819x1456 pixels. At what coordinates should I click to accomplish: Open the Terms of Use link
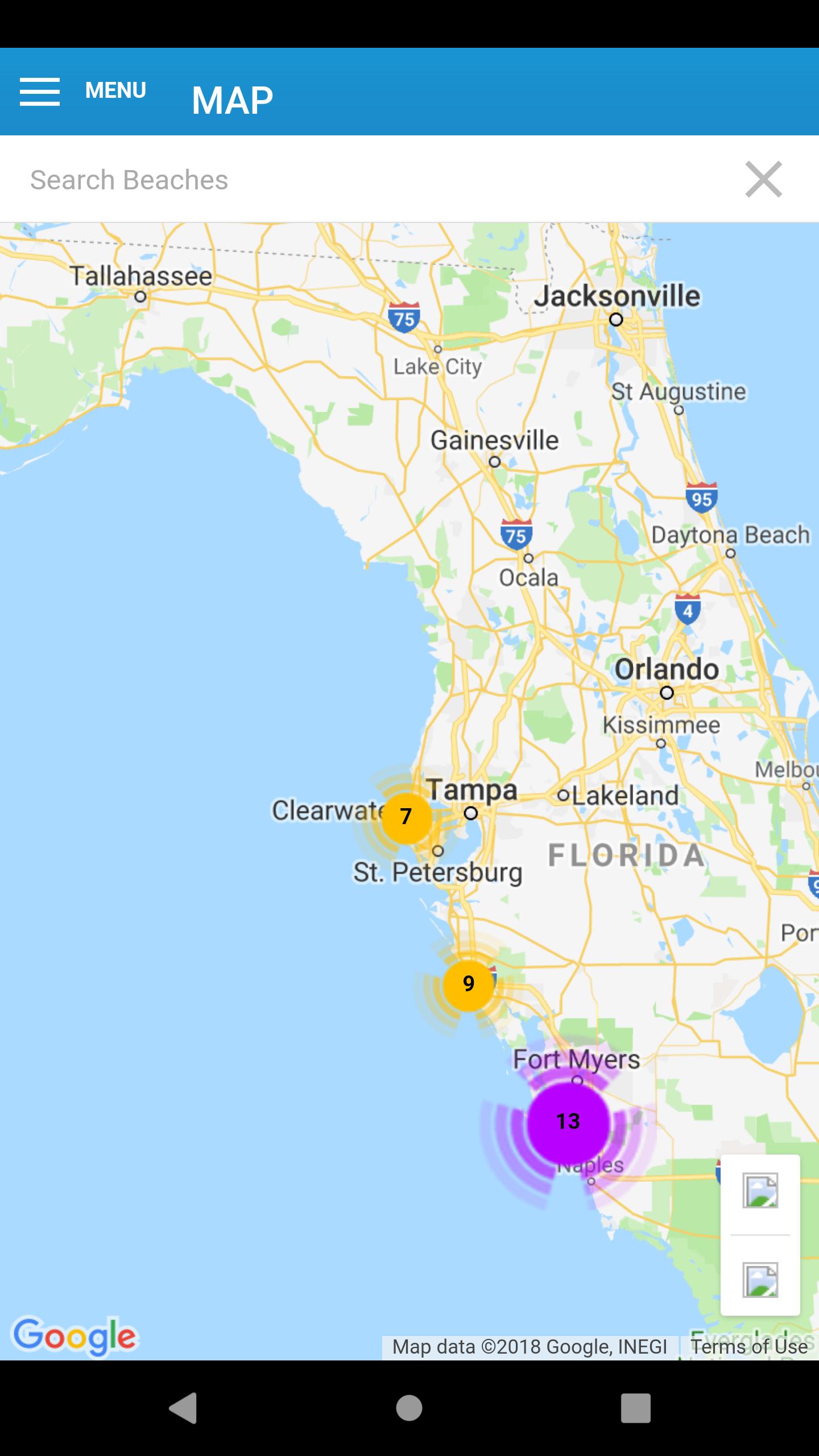click(x=750, y=1347)
